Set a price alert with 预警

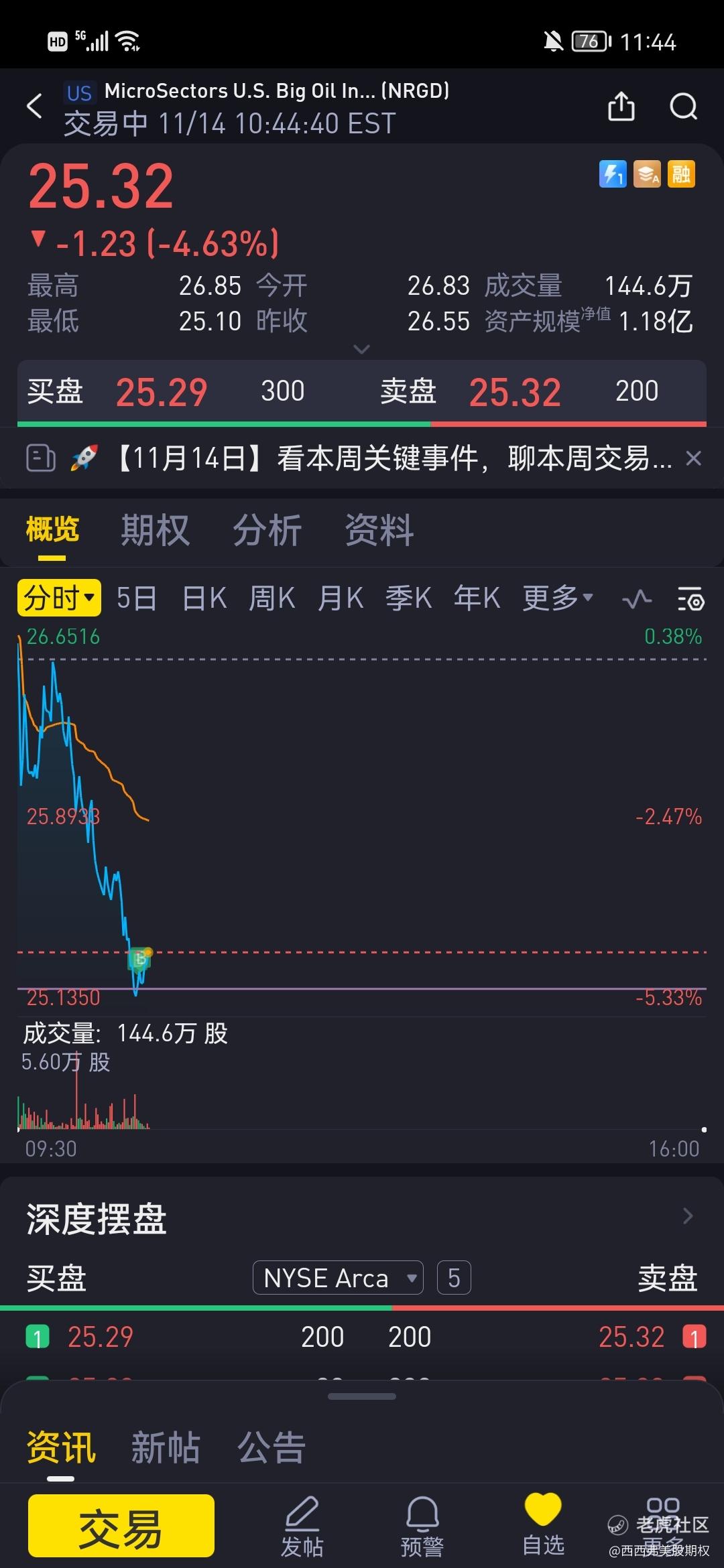422,1526
